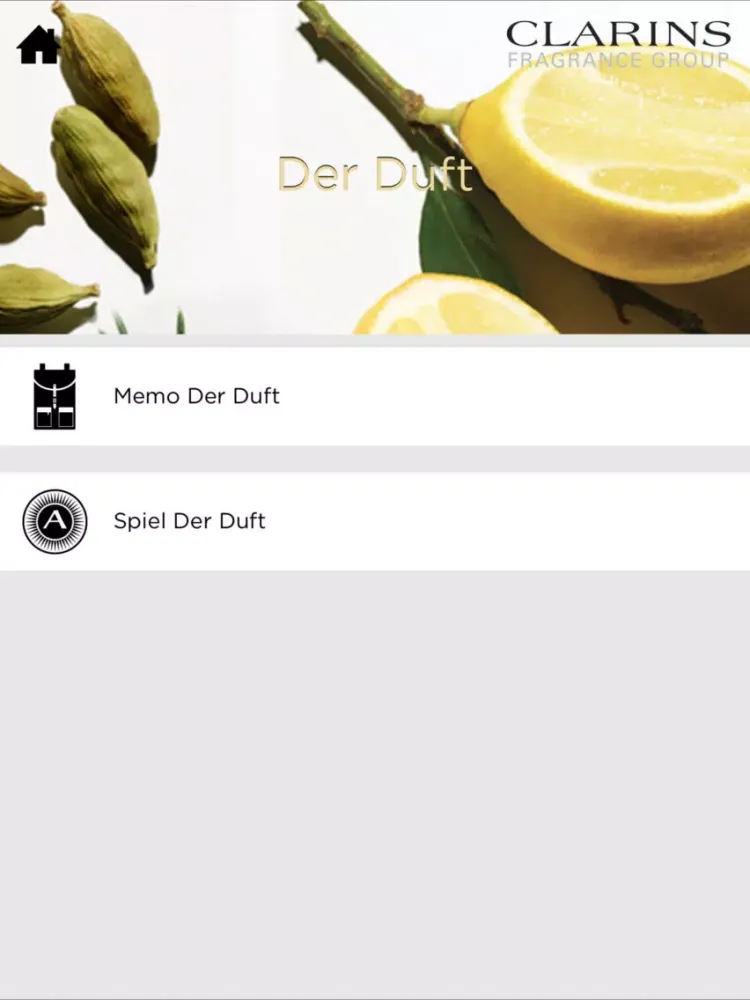Go to the home screen icon
The width and height of the screenshot is (750, 1000).
pyautogui.click(x=38, y=45)
